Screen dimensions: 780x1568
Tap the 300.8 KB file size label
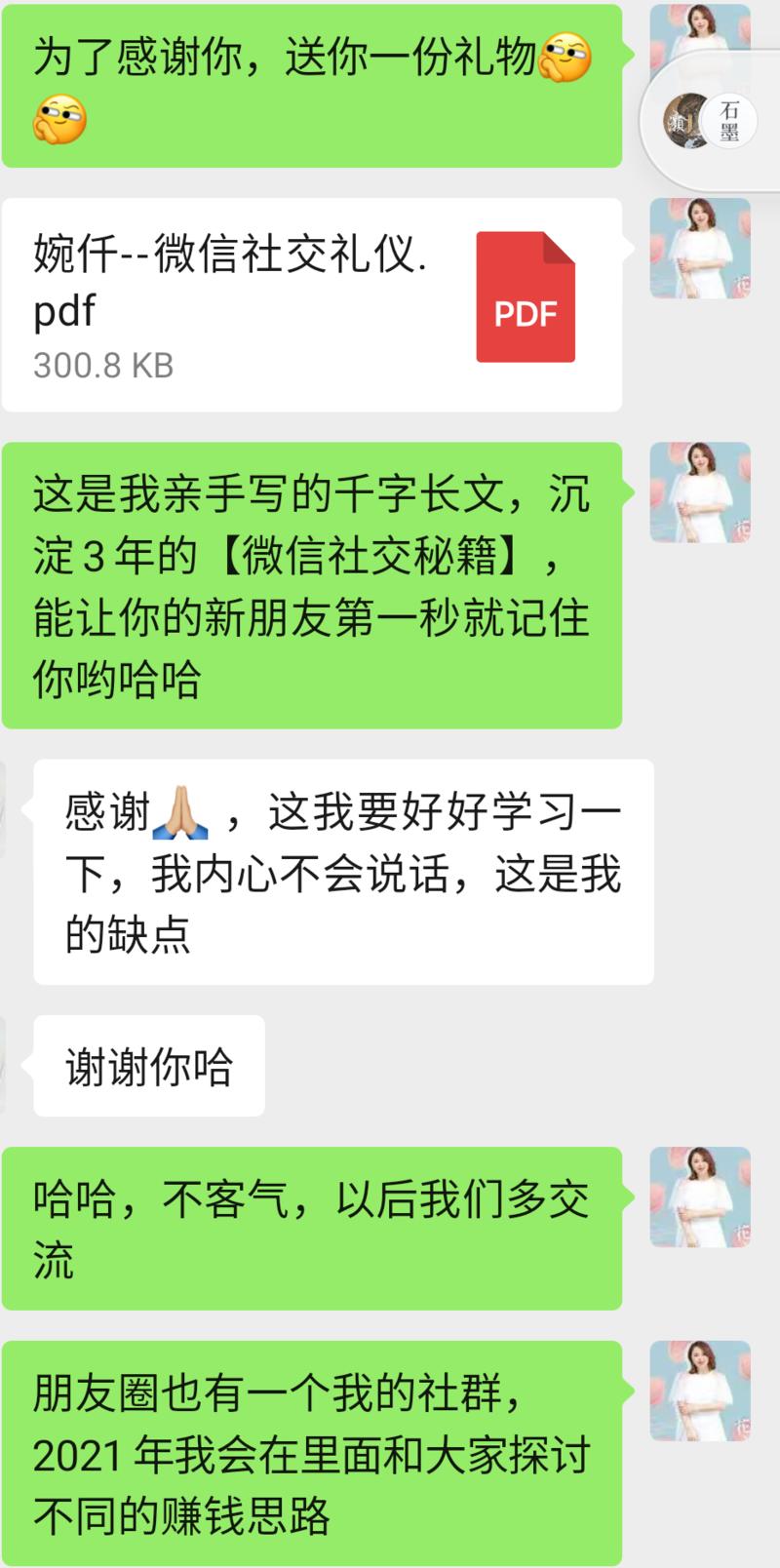[102, 368]
